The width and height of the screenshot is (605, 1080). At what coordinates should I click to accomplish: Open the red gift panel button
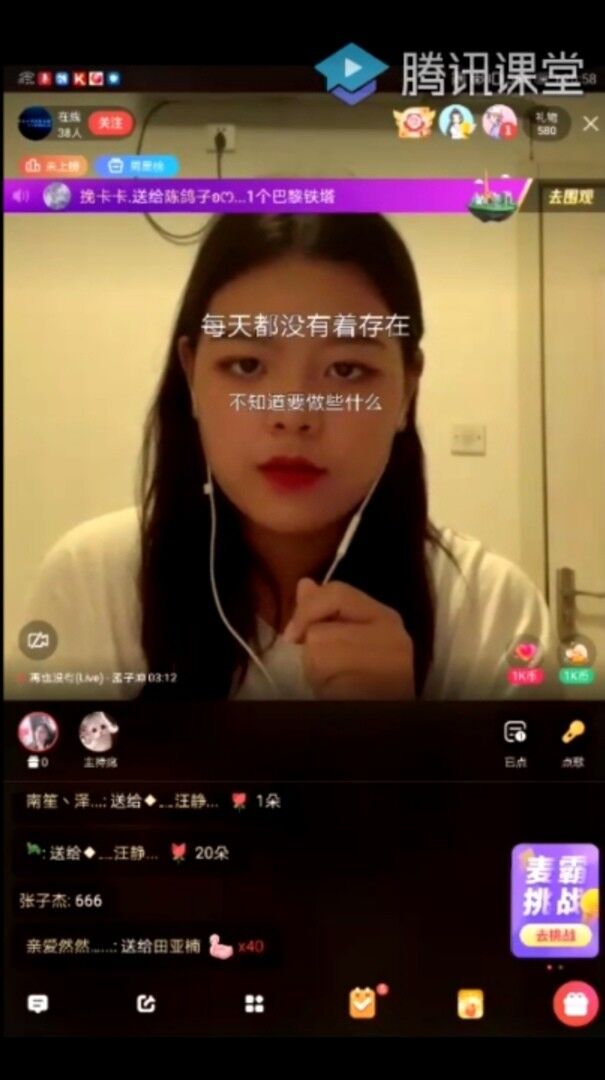point(575,1004)
